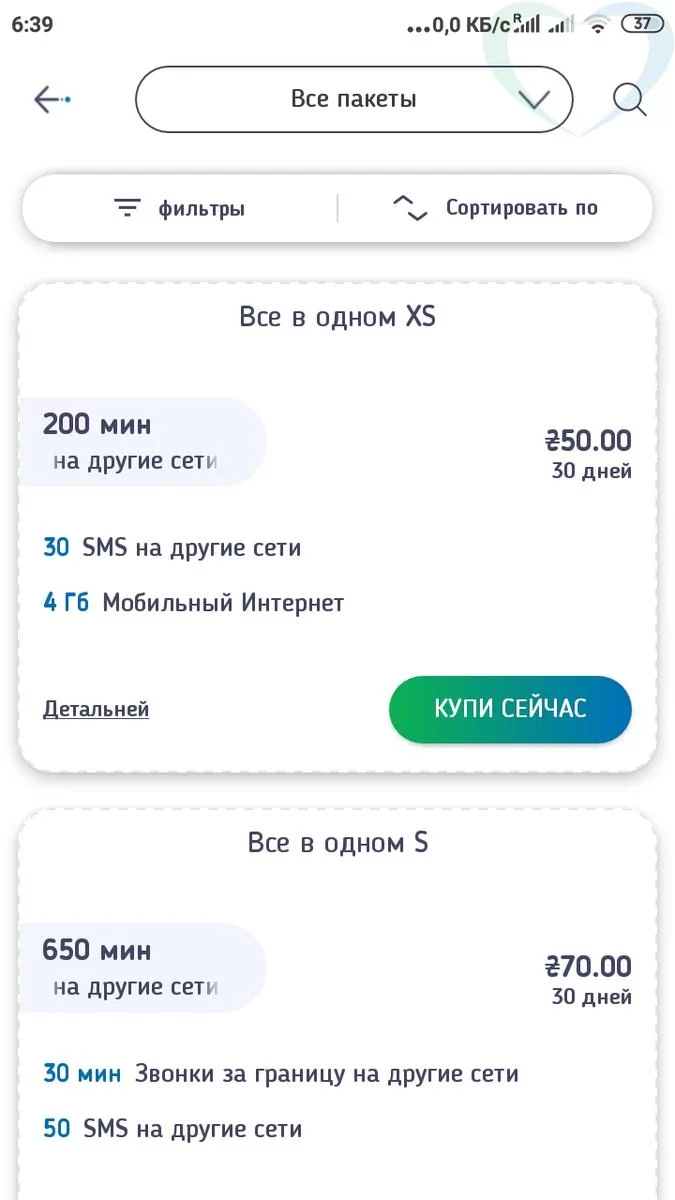Open the search magnifier icon

(x=629, y=99)
